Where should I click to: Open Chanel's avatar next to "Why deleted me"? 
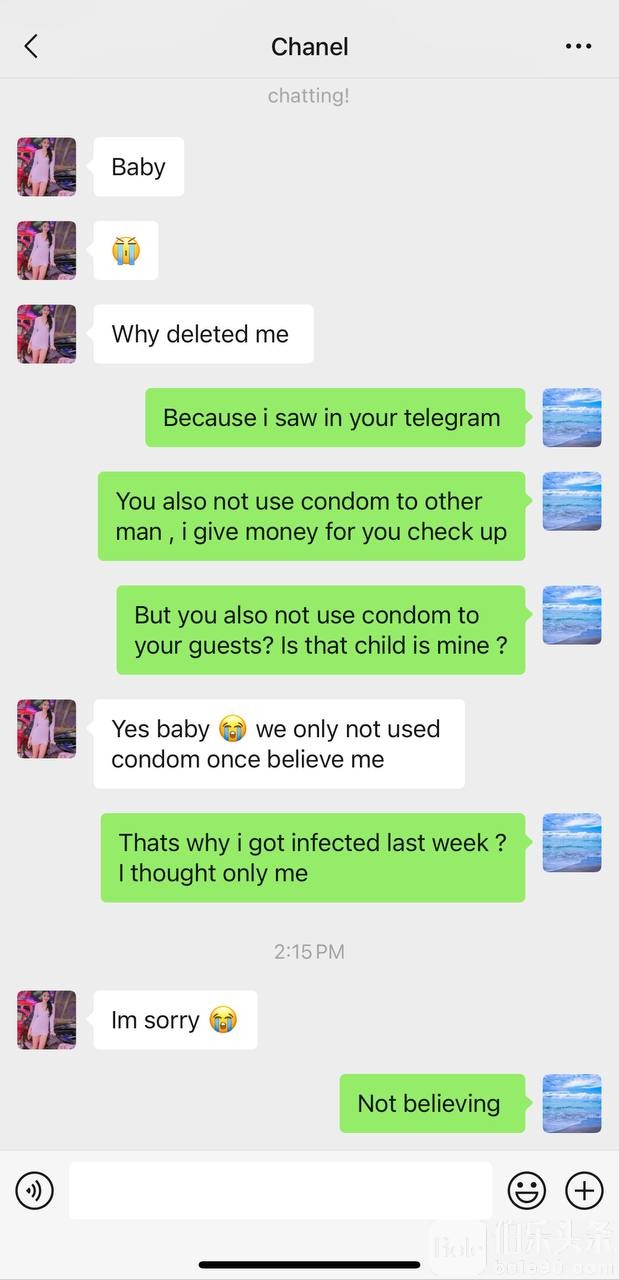click(47, 334)
